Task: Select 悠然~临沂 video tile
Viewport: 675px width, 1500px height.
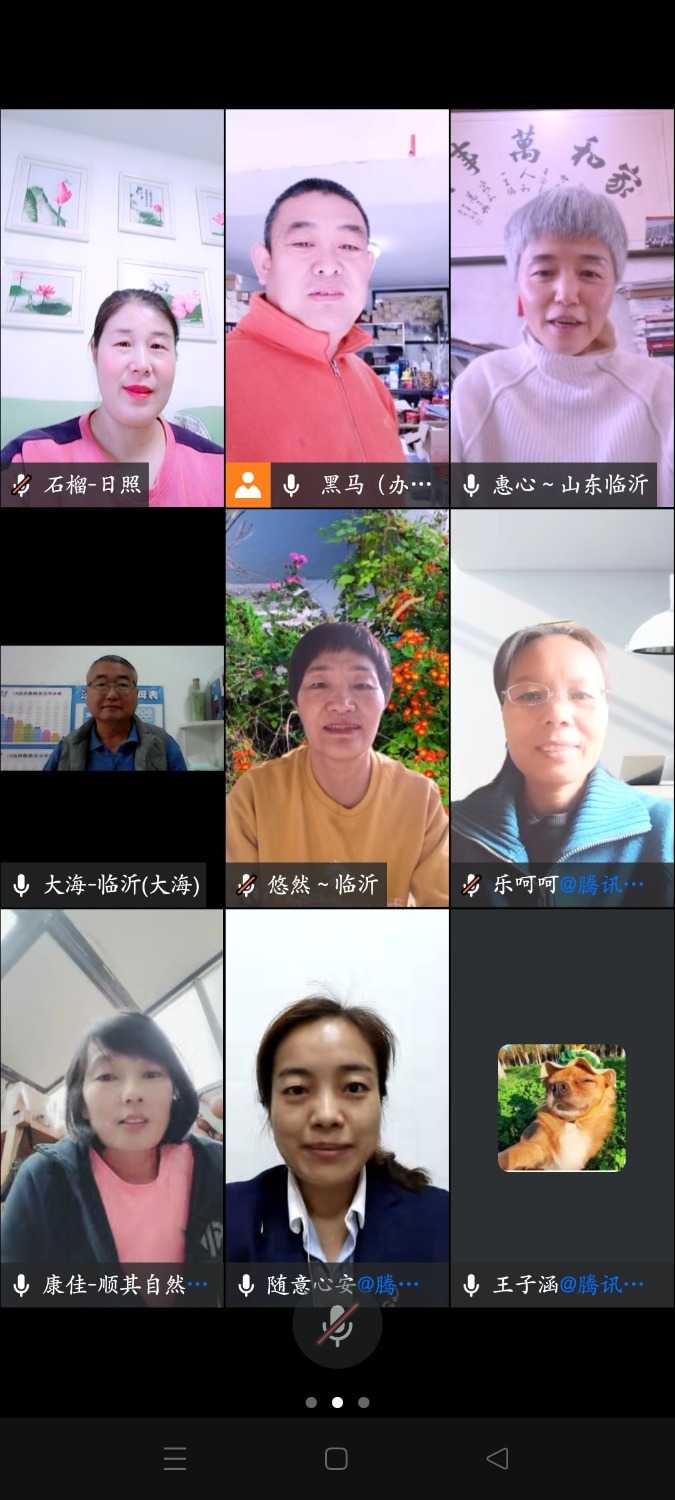Action: click(x=337, y=708)
